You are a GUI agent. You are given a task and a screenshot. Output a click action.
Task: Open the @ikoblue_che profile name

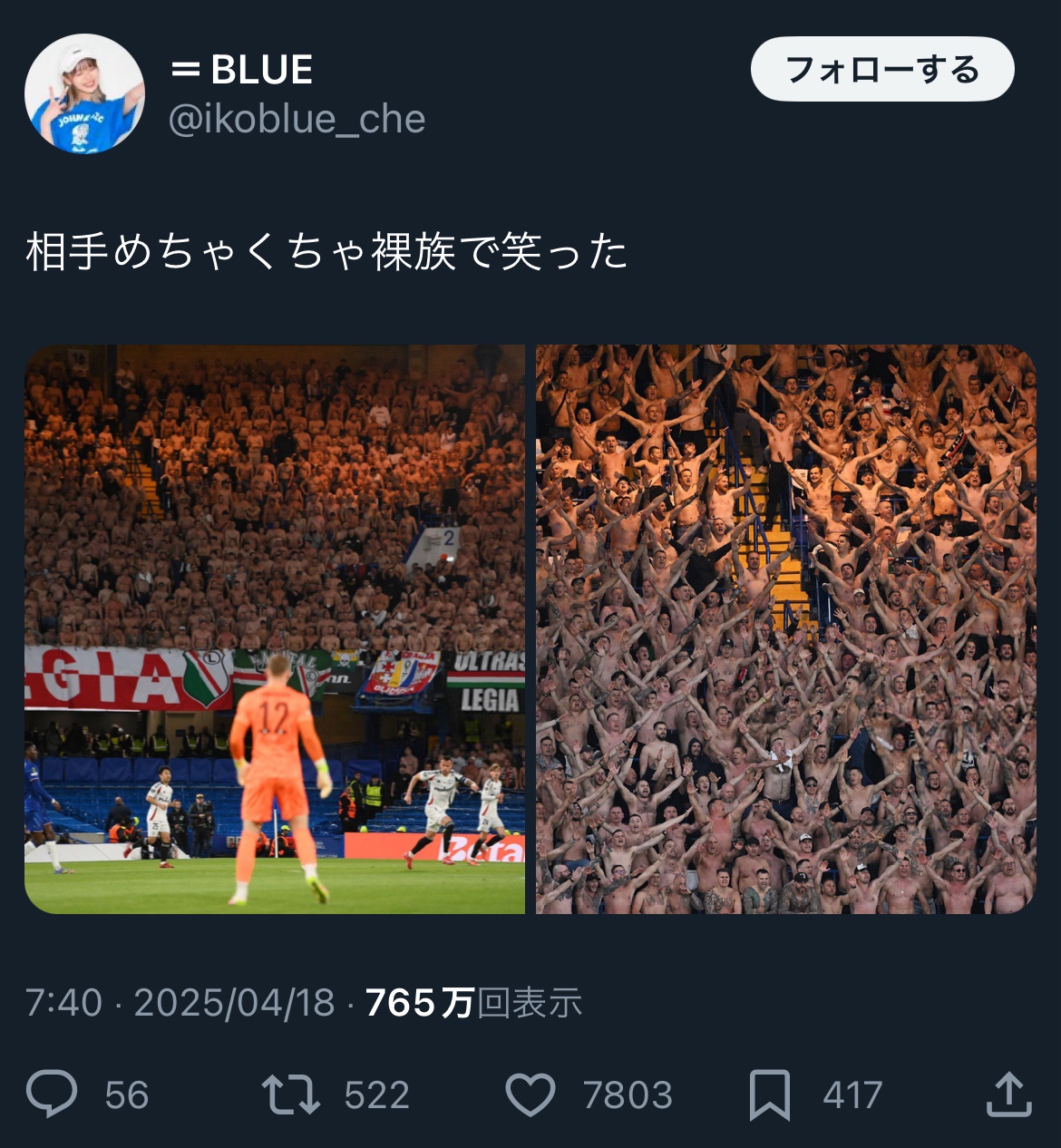point(297,119)
